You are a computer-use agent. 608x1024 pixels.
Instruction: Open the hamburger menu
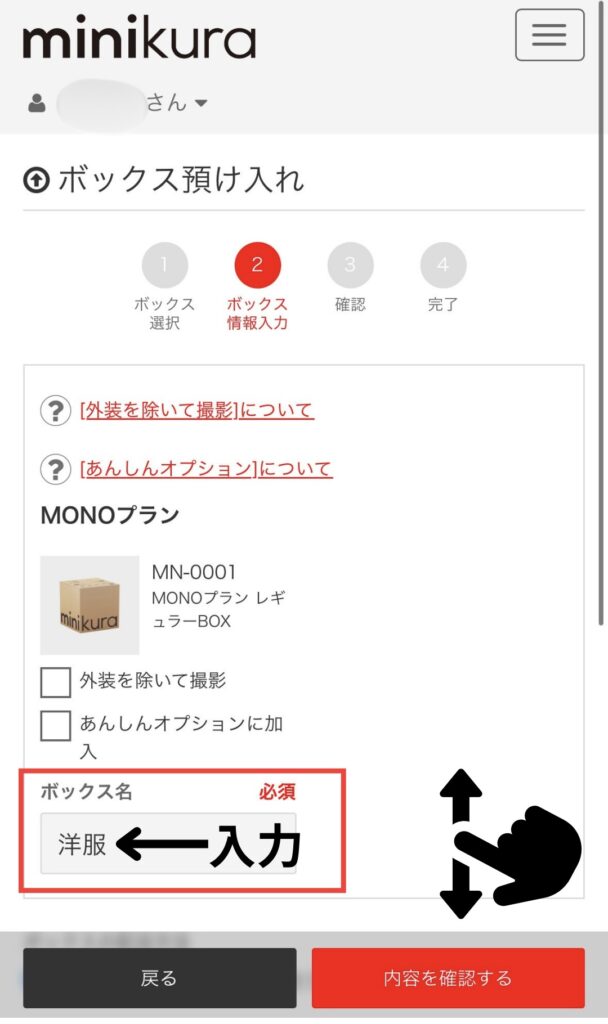point(549,35)
